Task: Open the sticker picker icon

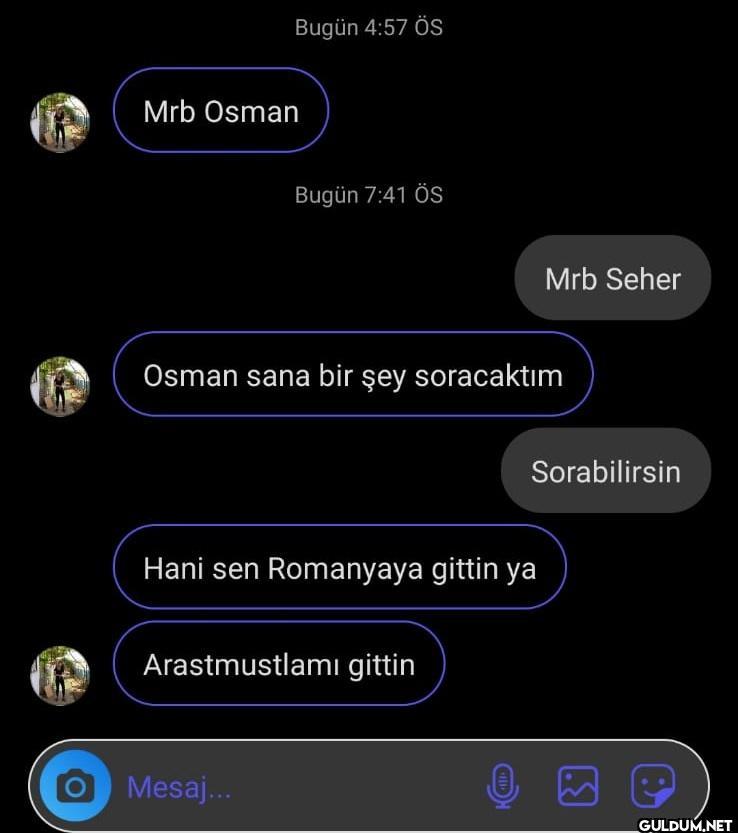Action: [x=652, y=786]
